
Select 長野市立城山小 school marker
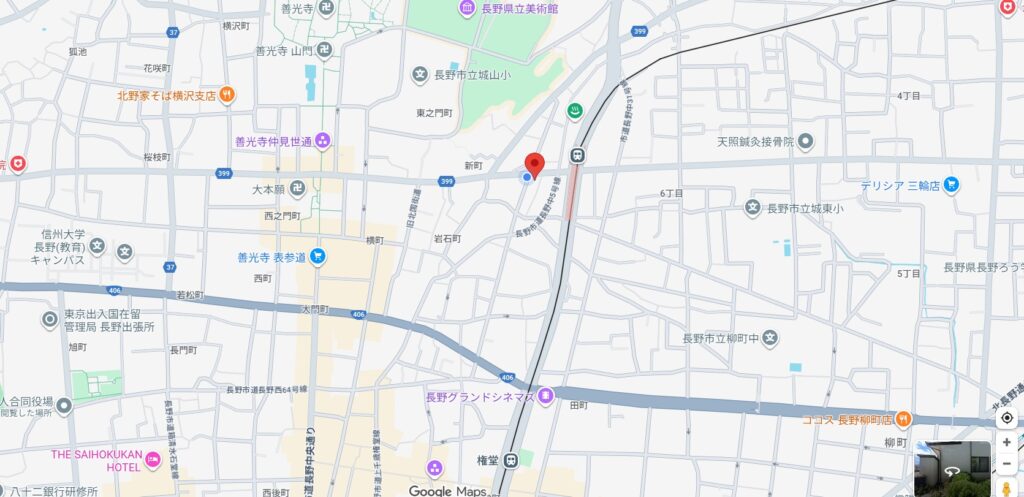coord(421,74)
